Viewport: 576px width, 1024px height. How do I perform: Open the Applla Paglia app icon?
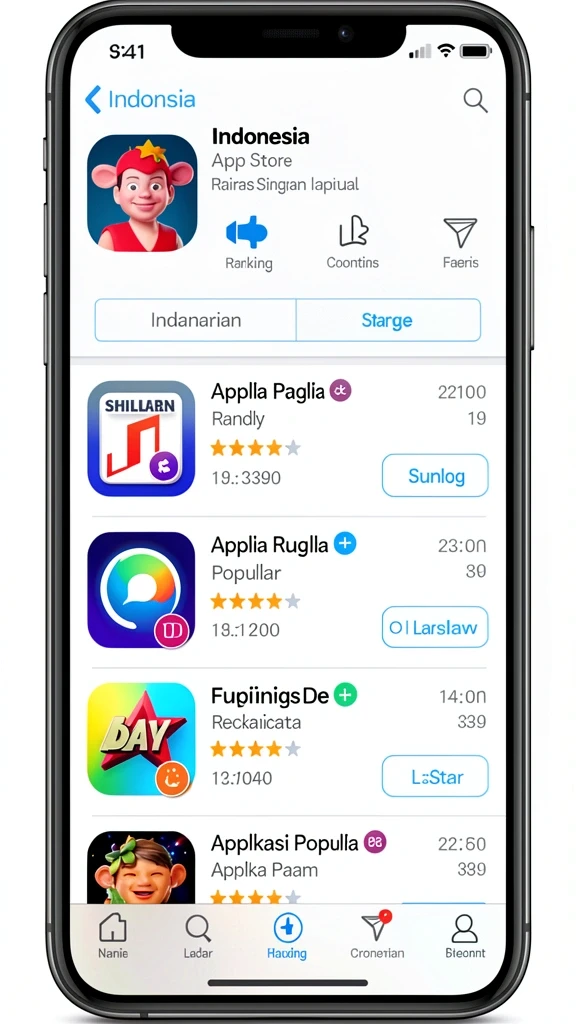141,438
